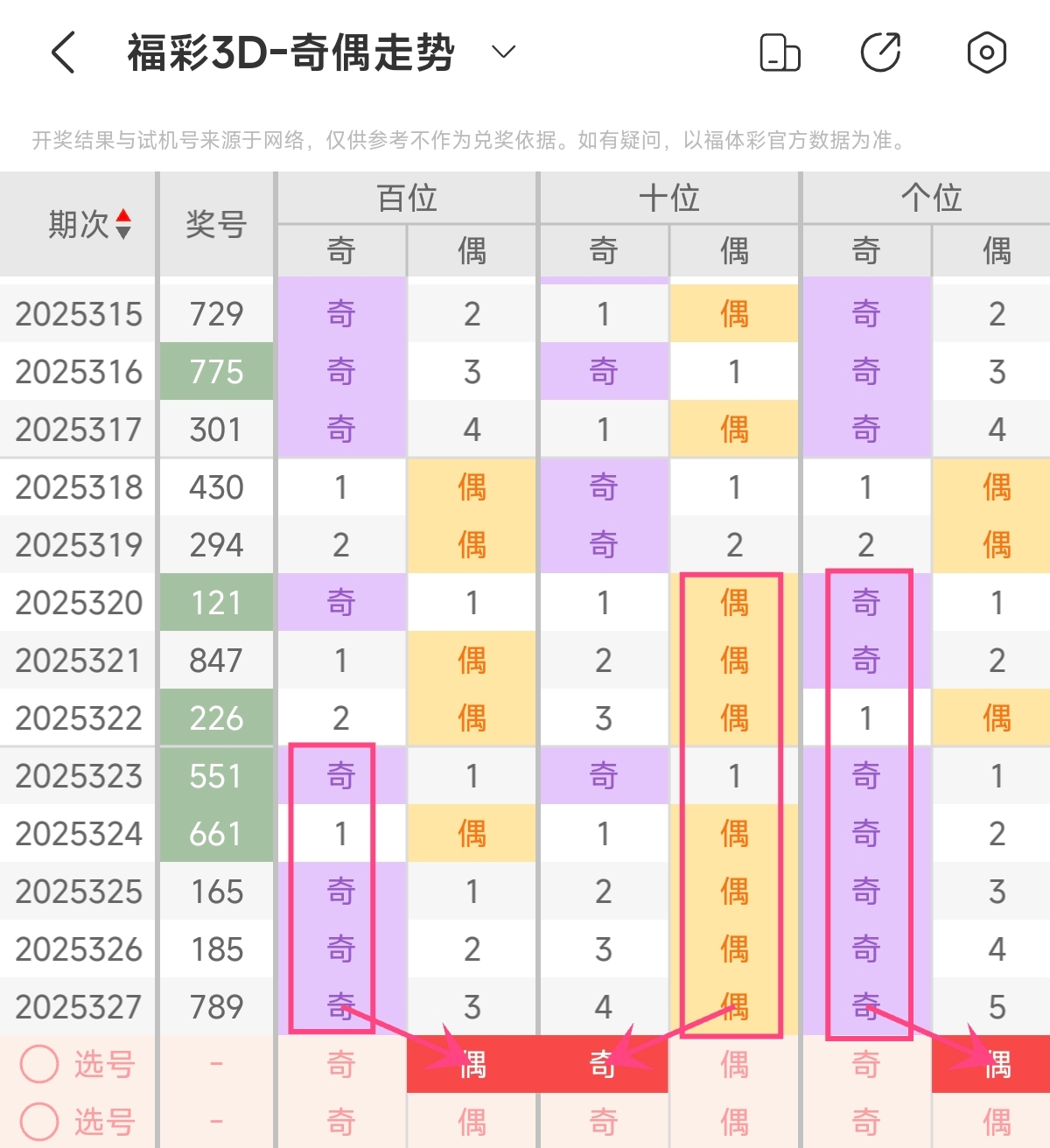Toggle the 期次 sort order arrows

click(123, 224)
